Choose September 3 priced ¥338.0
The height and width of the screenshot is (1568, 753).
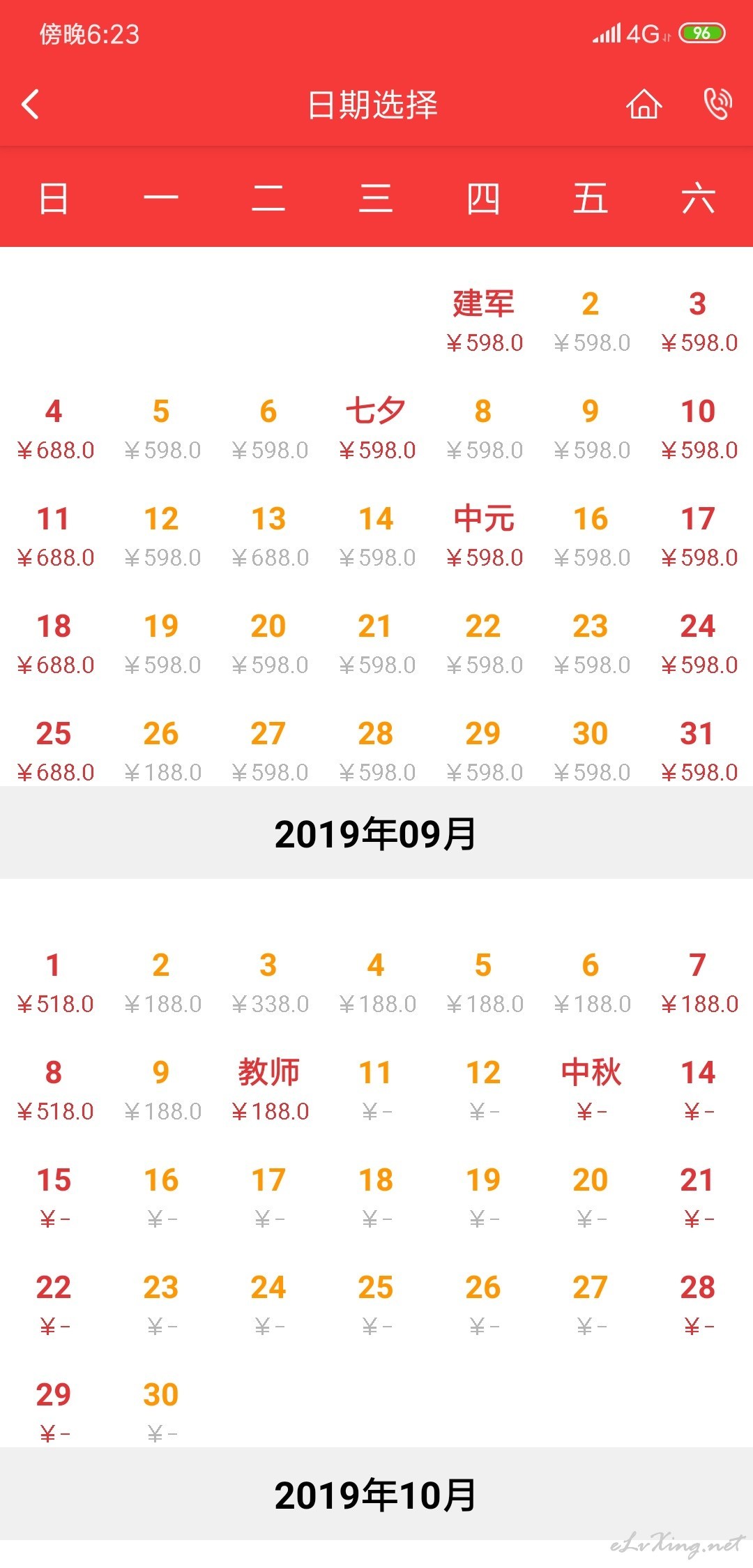pyautogui.click(x=269, y=983)
